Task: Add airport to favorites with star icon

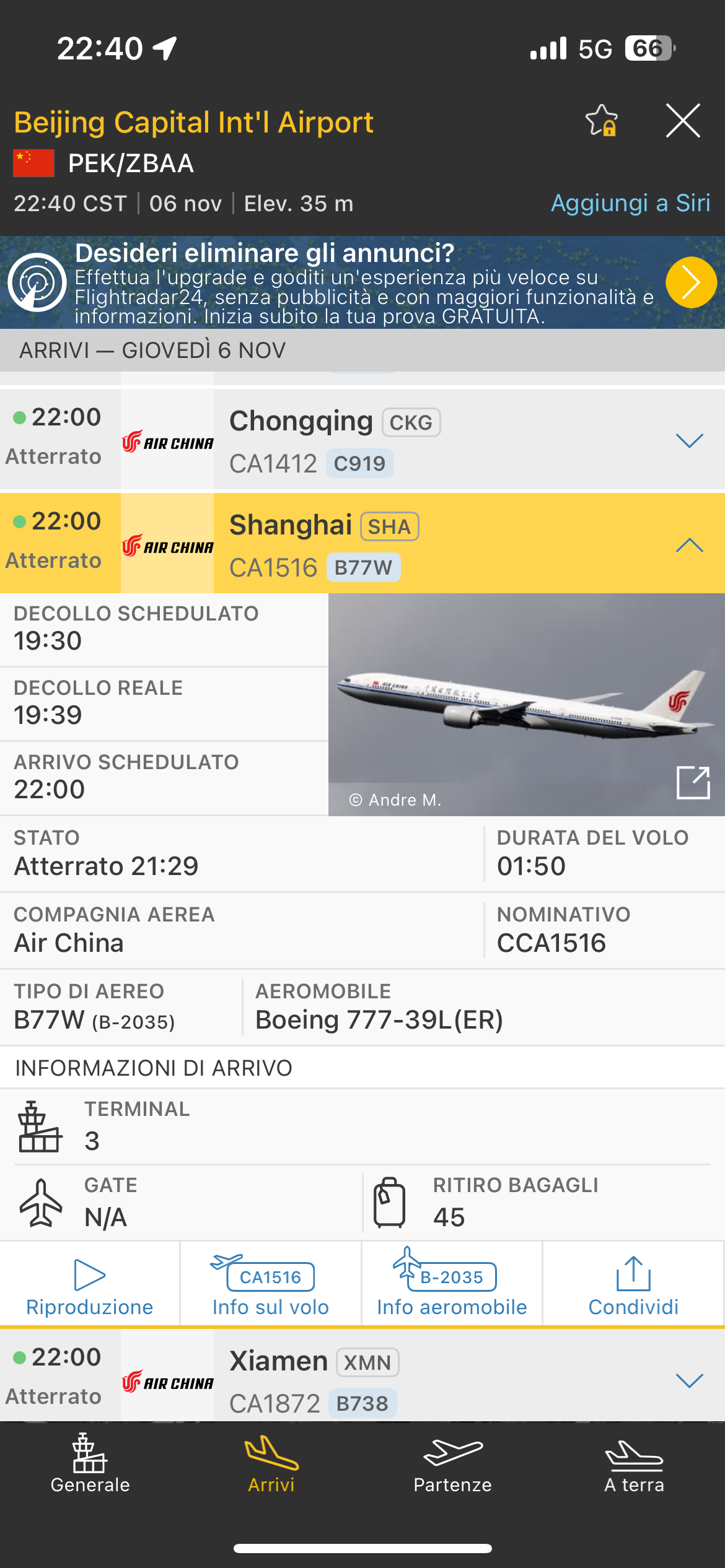Action: pos(601,121)
